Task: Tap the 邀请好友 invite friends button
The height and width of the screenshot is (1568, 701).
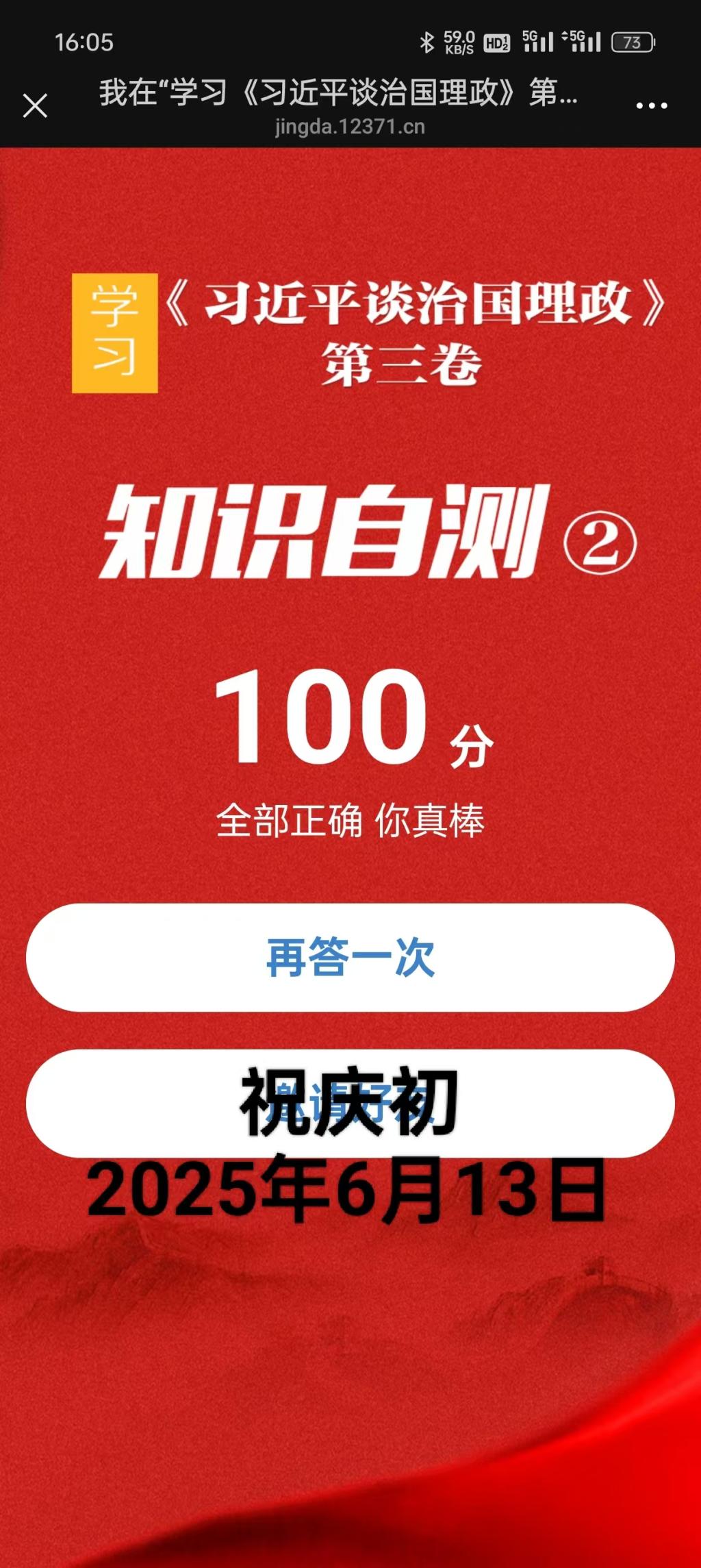Action: pos(137,1104)
